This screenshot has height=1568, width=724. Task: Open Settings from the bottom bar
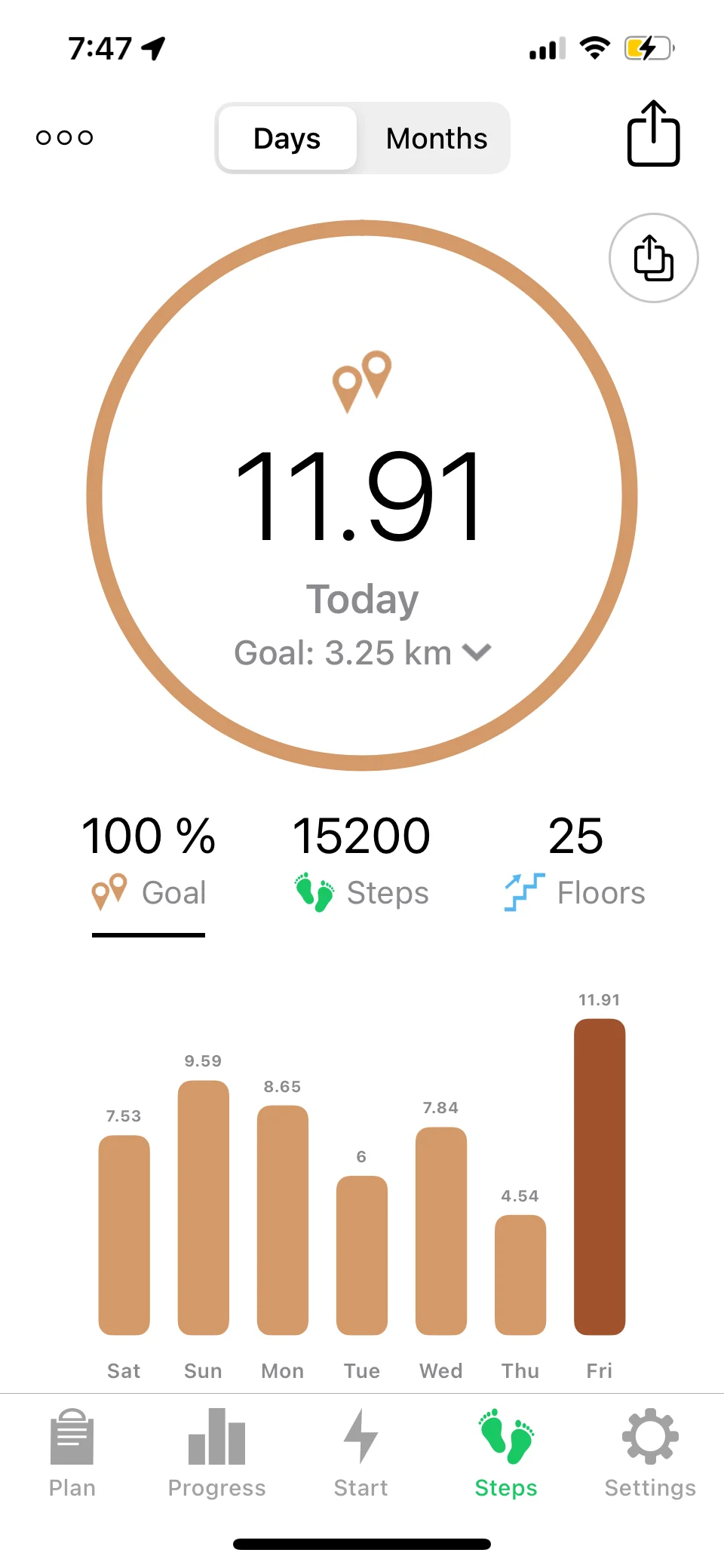650,1453
